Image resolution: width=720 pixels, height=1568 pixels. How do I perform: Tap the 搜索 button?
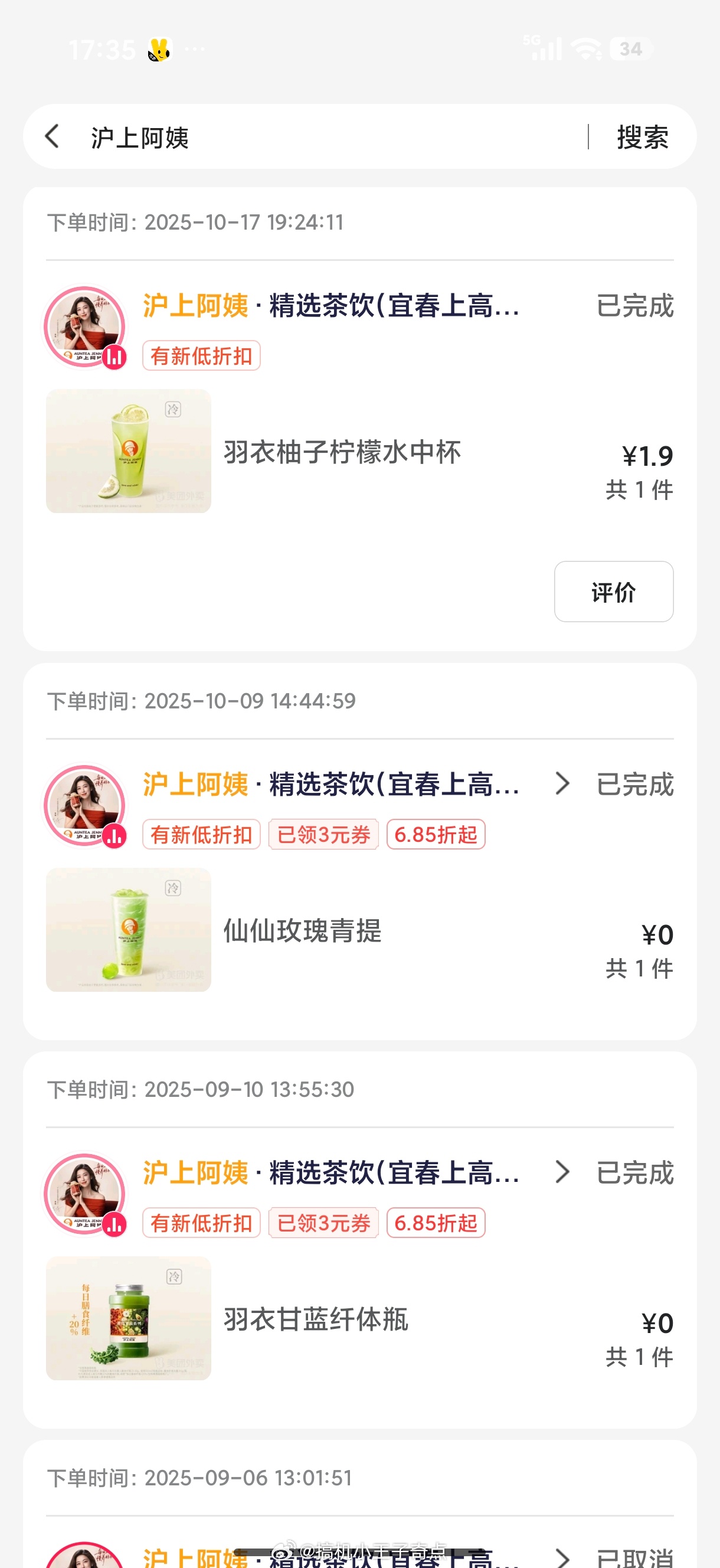click(642, 137)
